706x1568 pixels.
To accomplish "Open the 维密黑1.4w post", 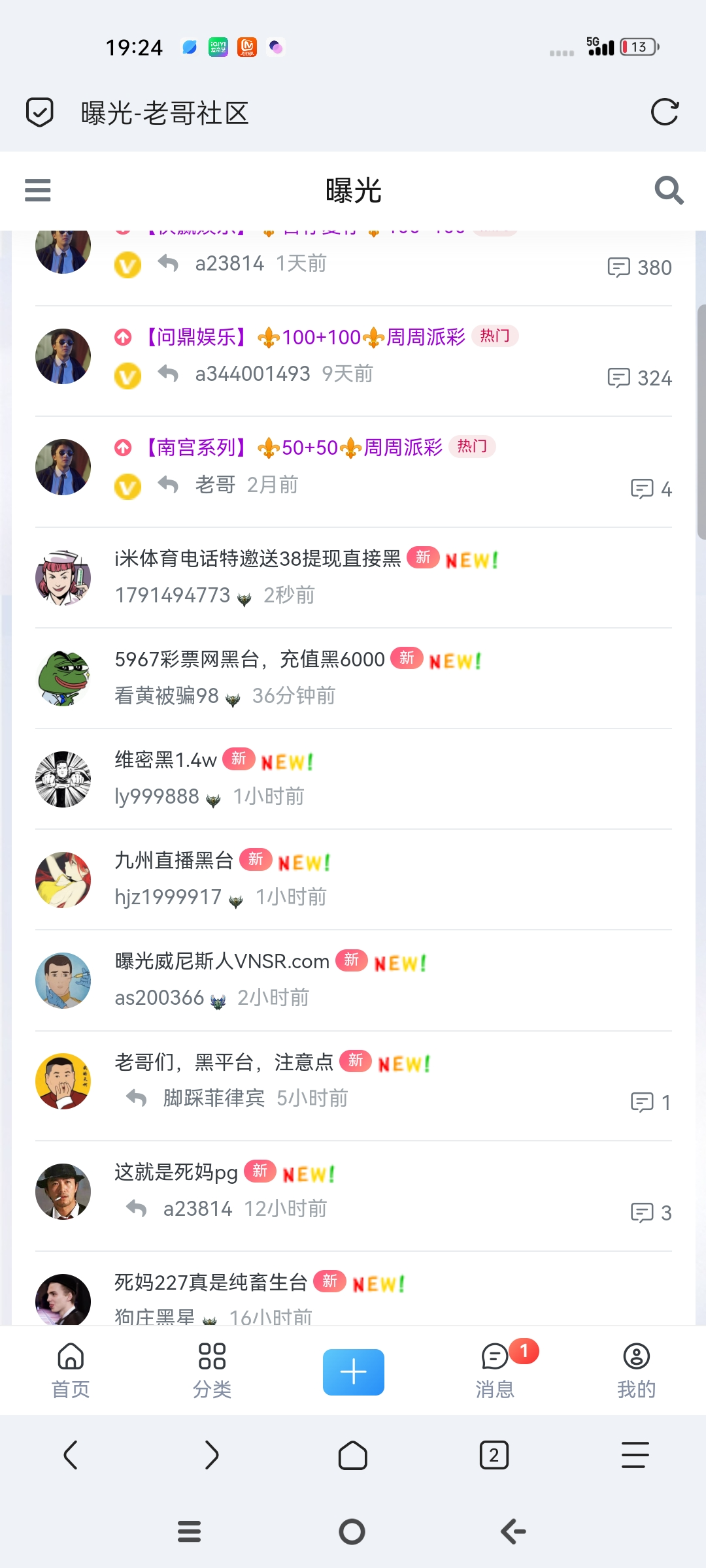I will click(x=166, y=760).
